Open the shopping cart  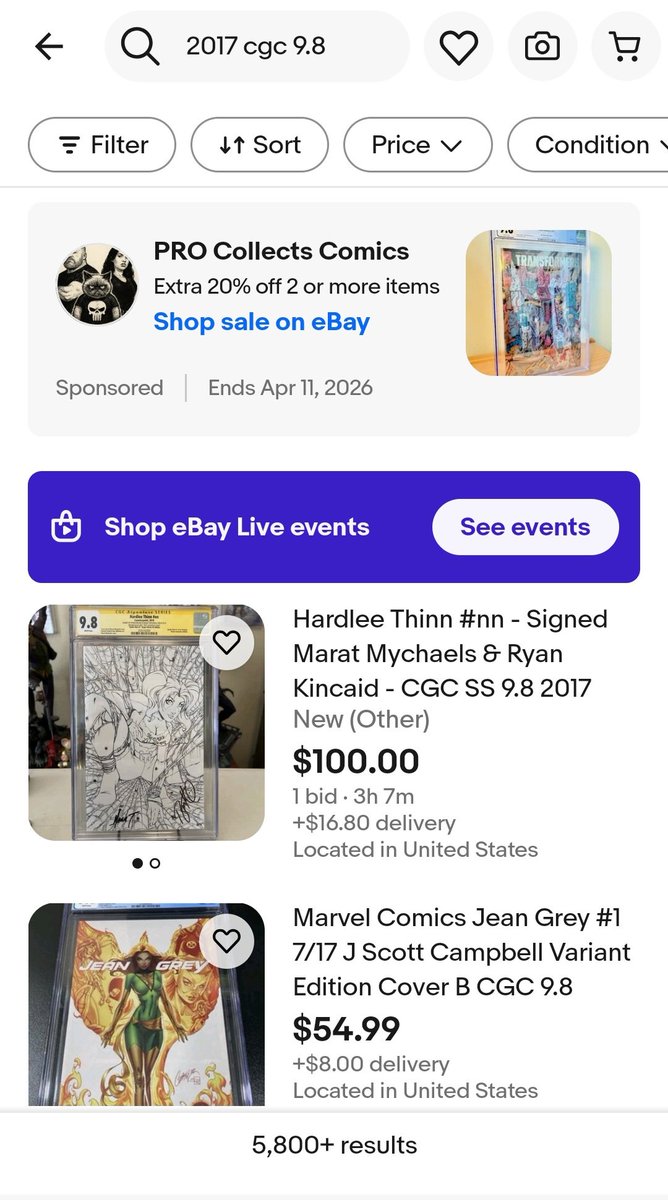(x=626, y=46)
